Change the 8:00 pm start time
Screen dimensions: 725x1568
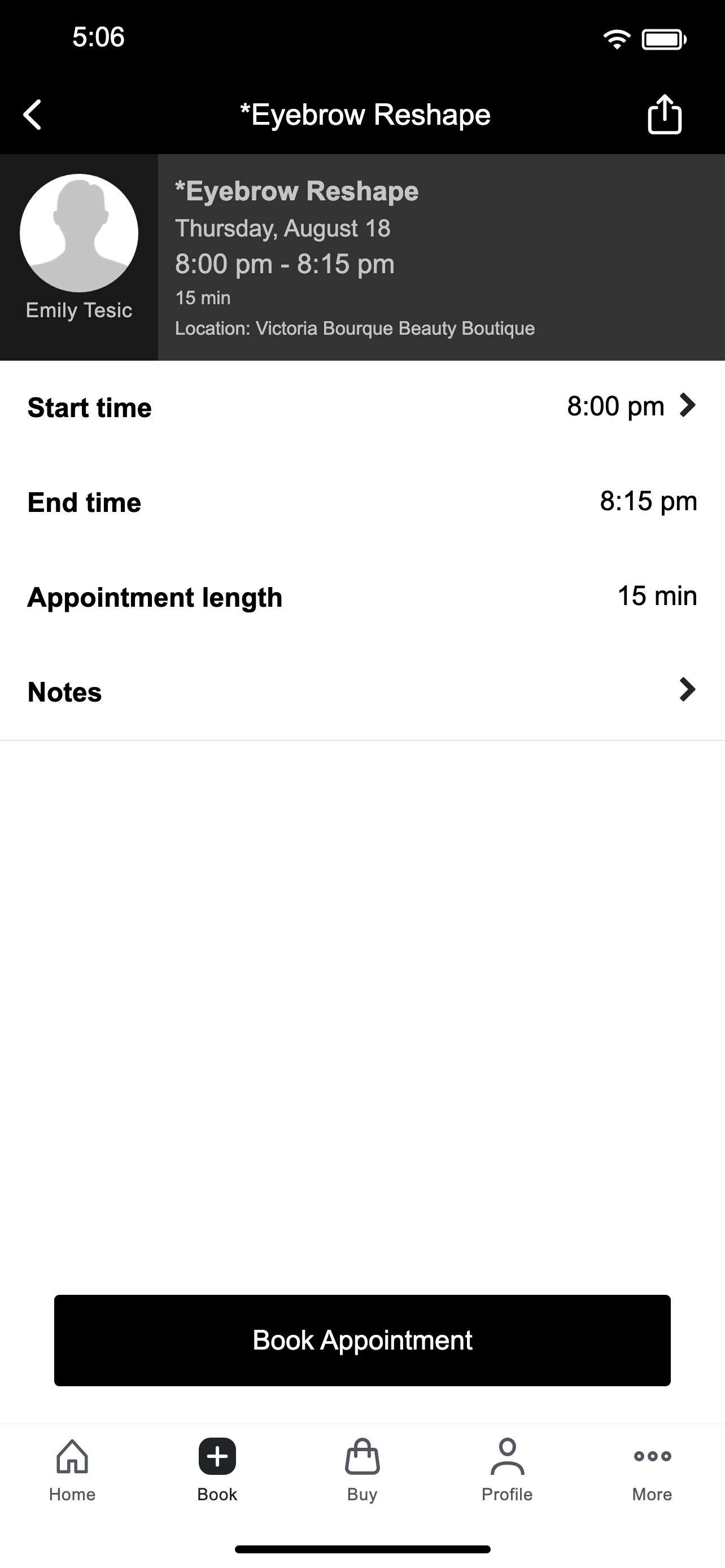(x=362, y=407)
